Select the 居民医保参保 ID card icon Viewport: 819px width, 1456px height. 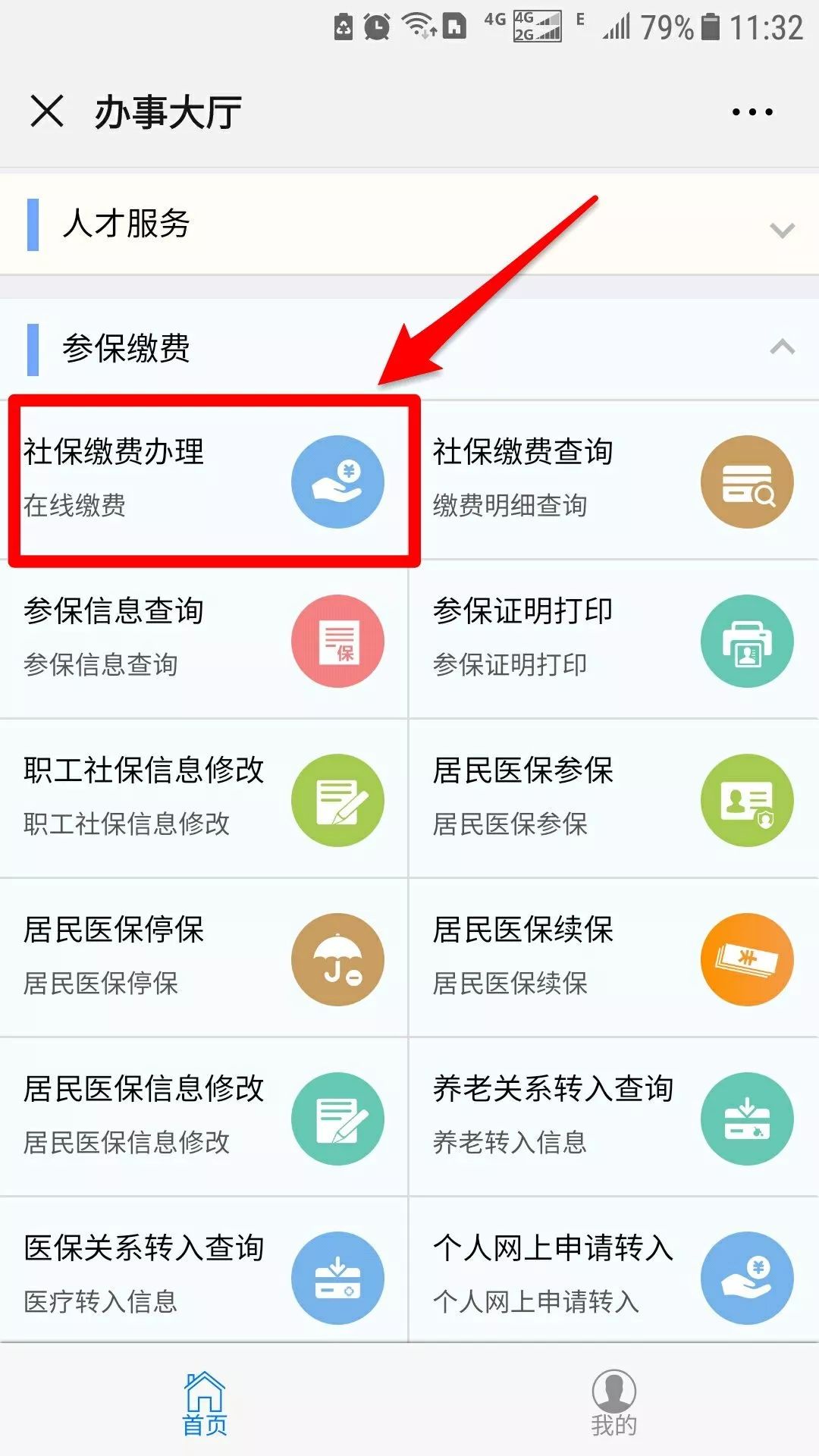(748, 800)
